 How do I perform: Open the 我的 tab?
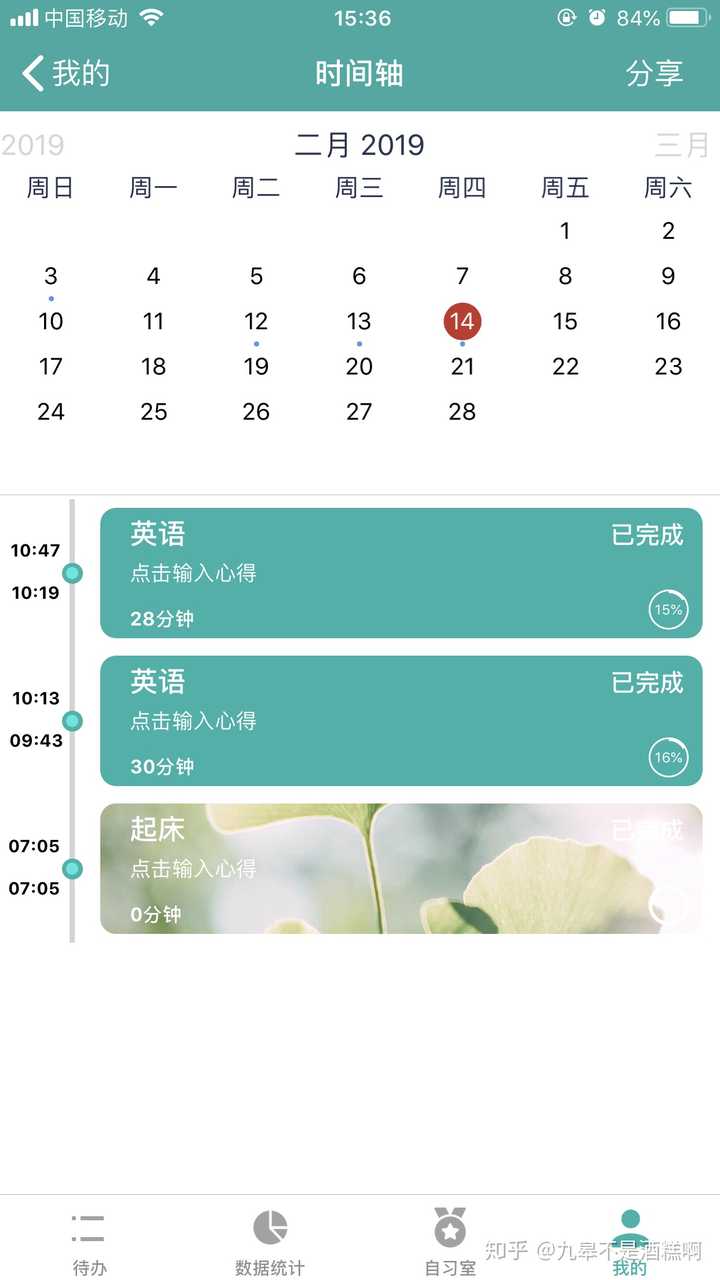630,1241
